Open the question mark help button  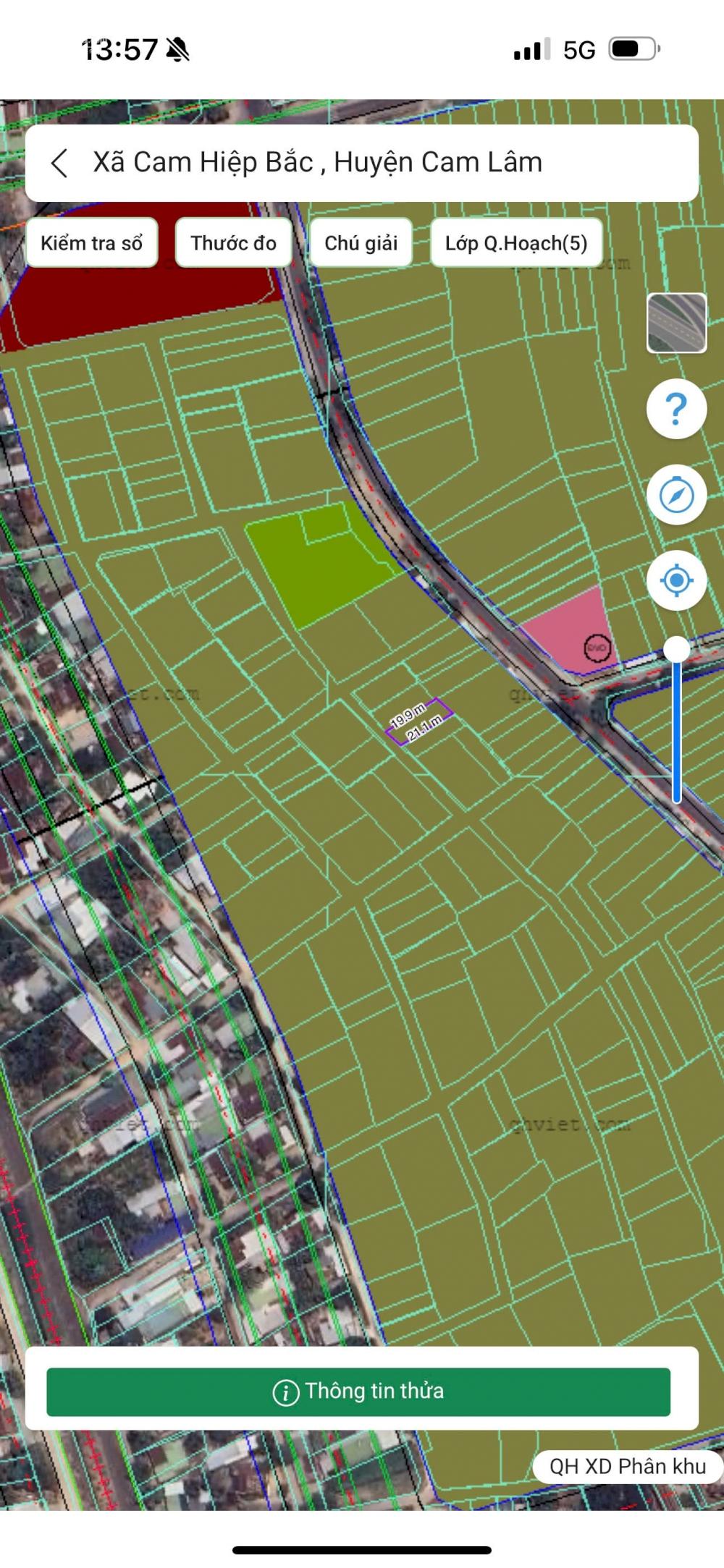676,409
